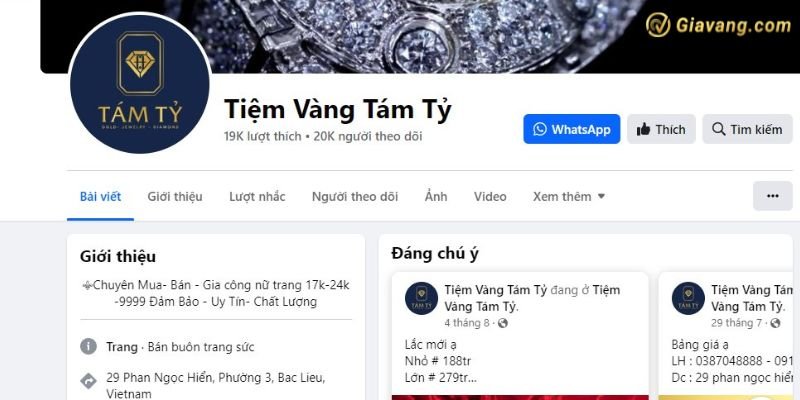Screen dimensions: 800x400
Task: Switch to the Bài viết tab
Action: click(x=100, y=196)
